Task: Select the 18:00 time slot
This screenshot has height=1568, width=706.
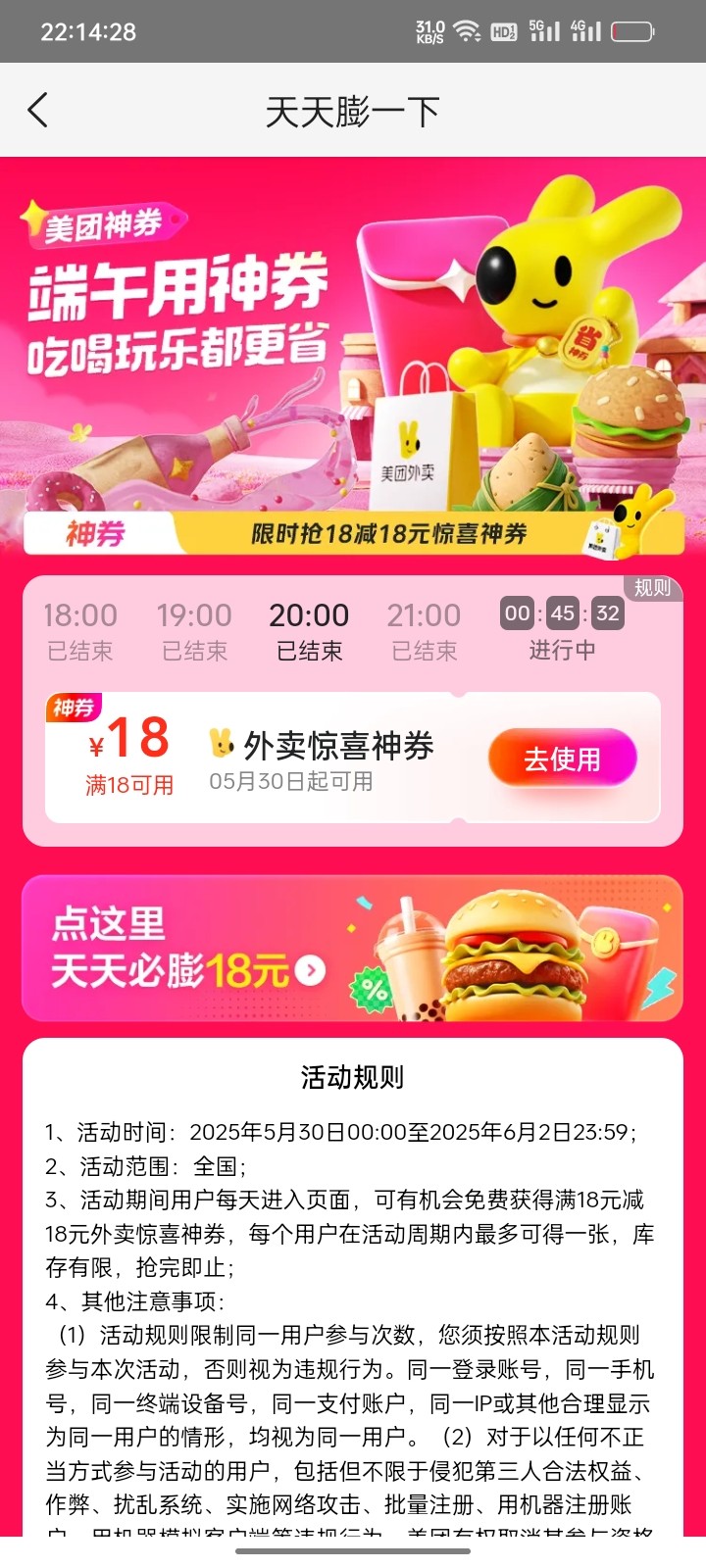Action: (80, 630)
